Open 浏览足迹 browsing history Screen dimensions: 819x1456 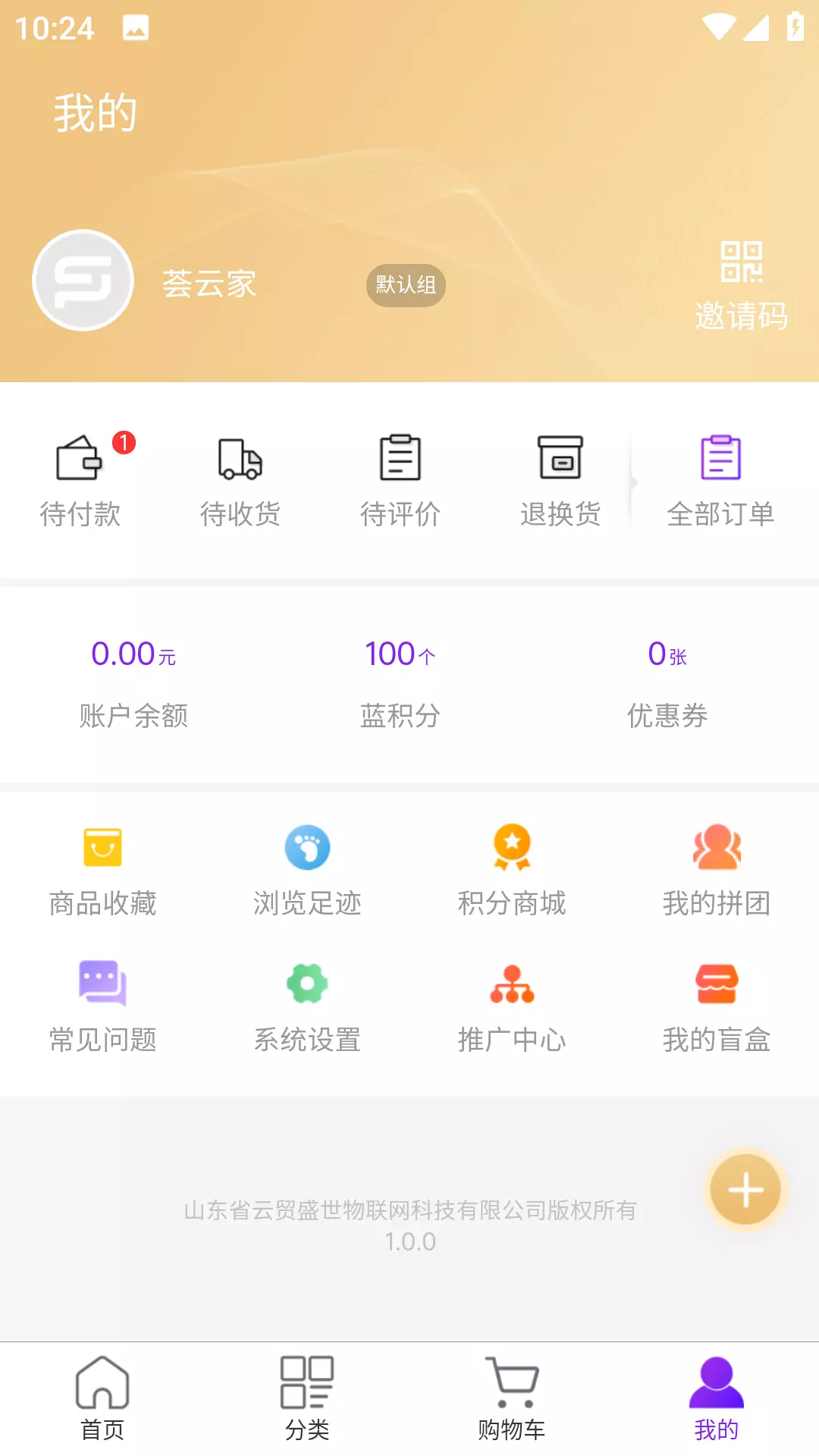[x=307, y=872]
